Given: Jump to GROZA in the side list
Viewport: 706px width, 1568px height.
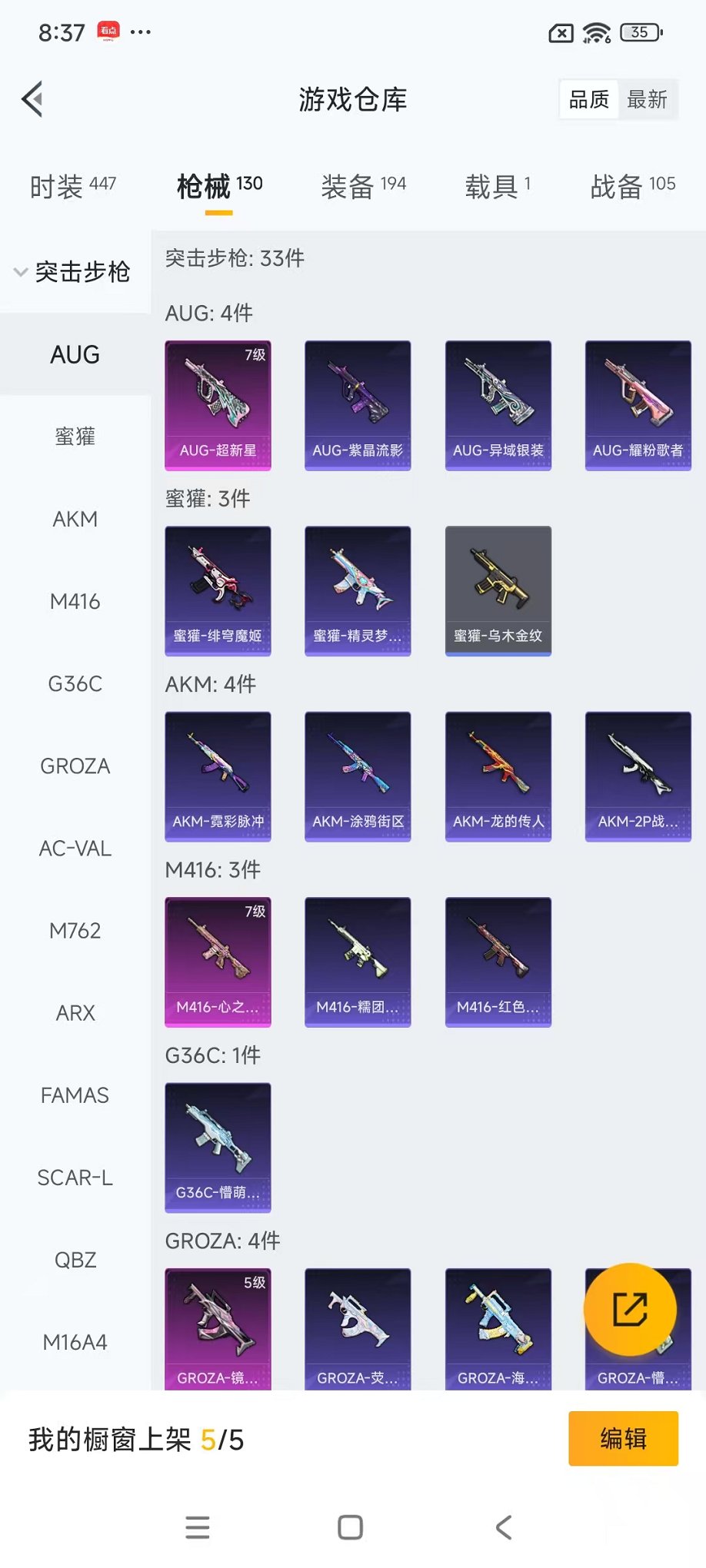Looking at the screenshot, I should 75,766.
